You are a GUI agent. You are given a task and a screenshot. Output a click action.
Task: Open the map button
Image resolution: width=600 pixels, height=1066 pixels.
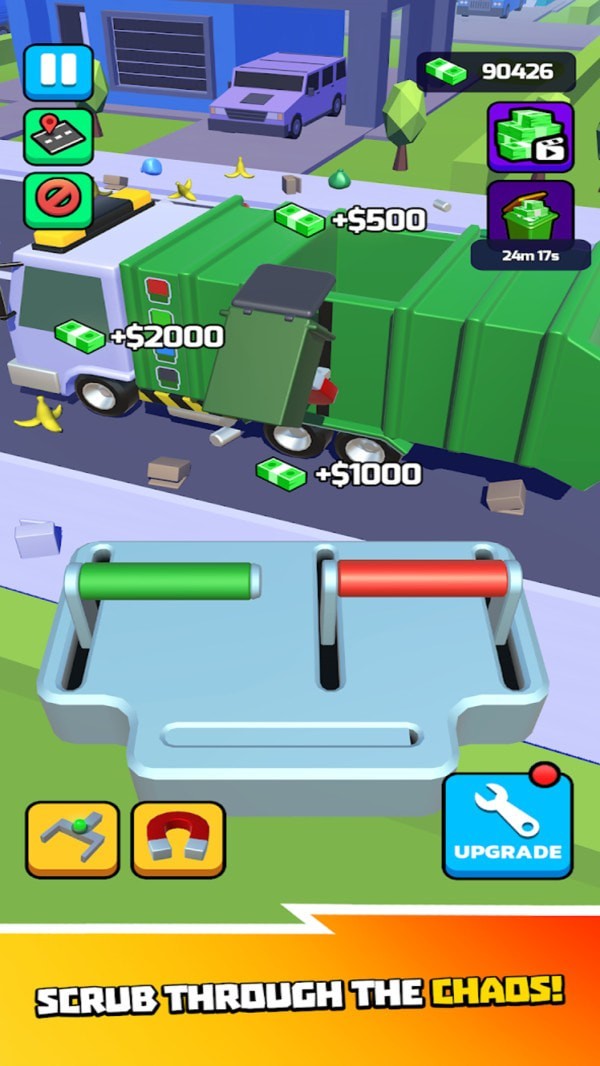click(x=58, y=136)
